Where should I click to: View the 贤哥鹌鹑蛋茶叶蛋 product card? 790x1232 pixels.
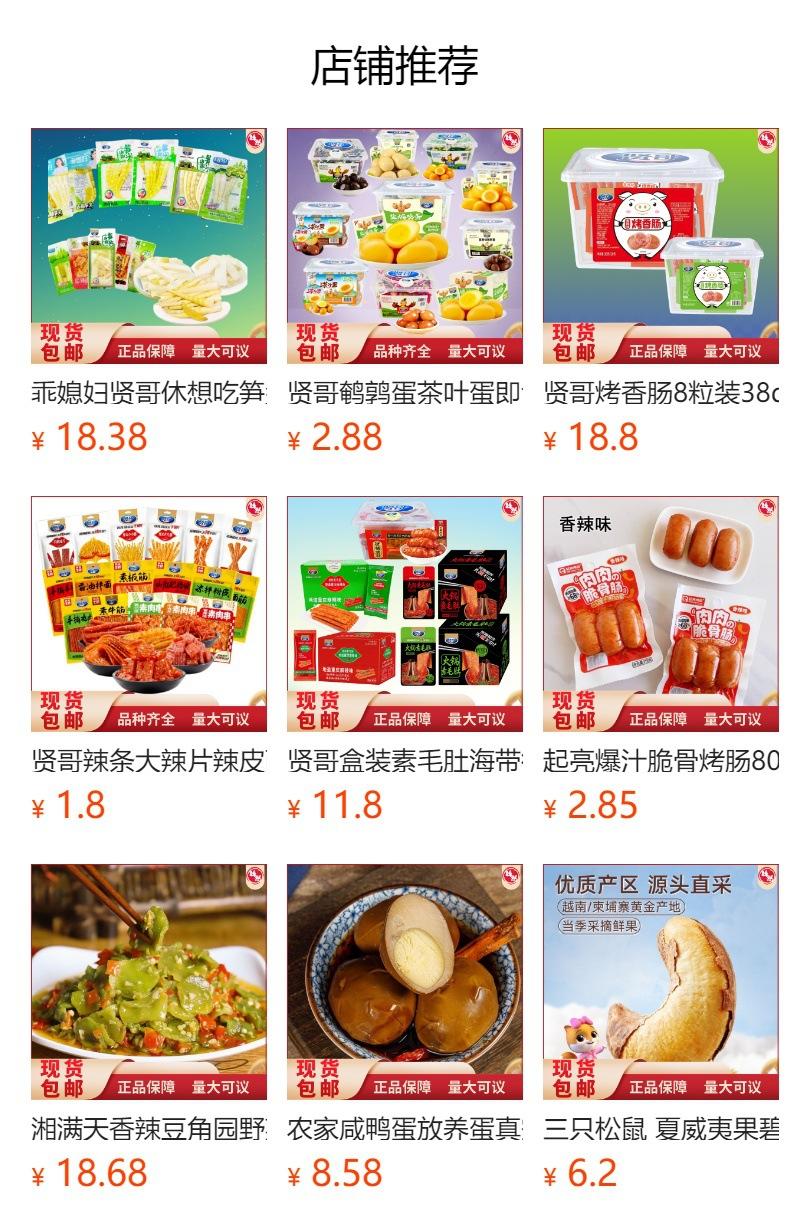coord(405,292)
